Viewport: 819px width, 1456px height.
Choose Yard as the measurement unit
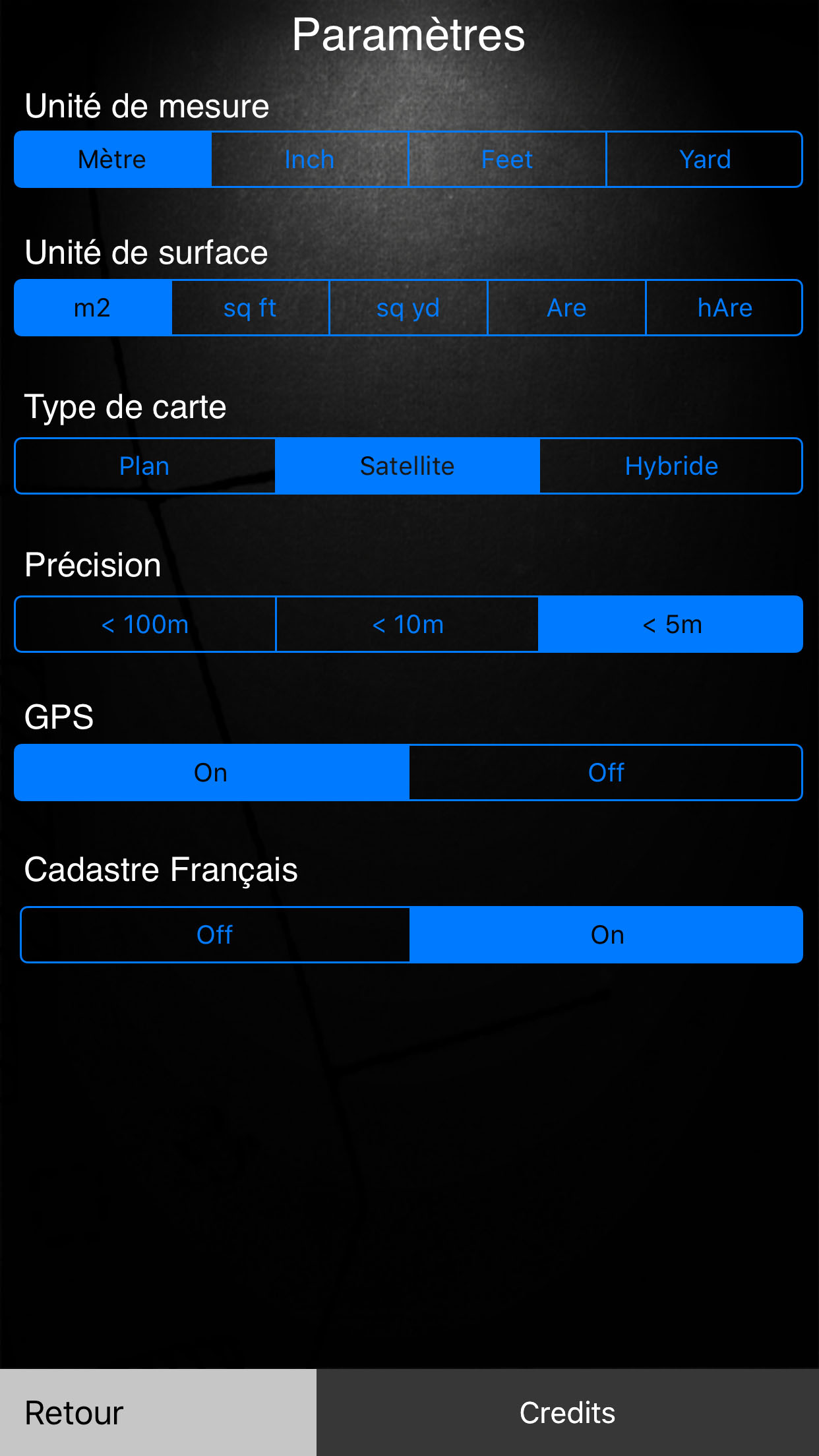(704, 160)
